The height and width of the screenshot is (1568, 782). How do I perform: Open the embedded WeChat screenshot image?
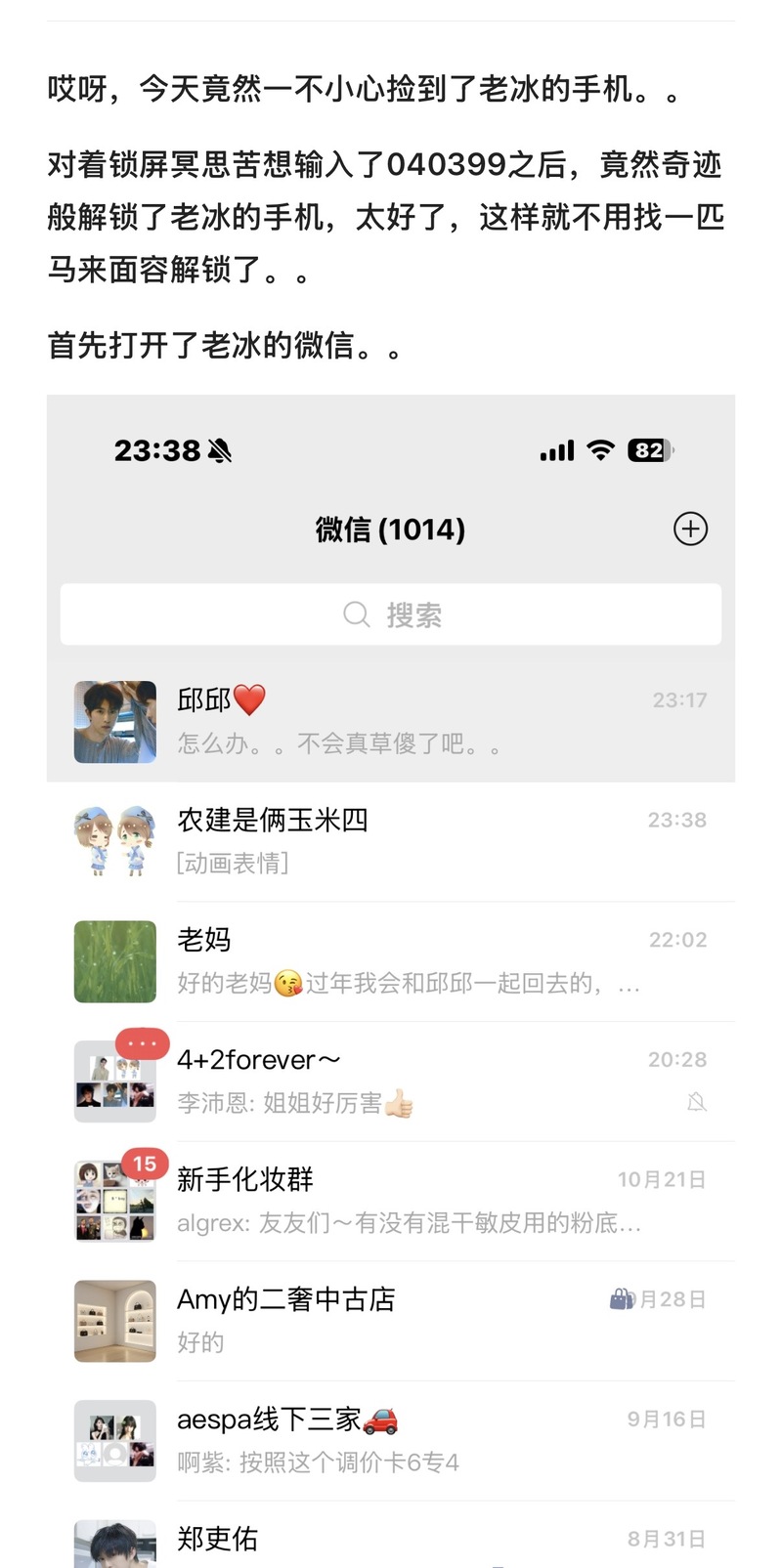pos(391,977)
